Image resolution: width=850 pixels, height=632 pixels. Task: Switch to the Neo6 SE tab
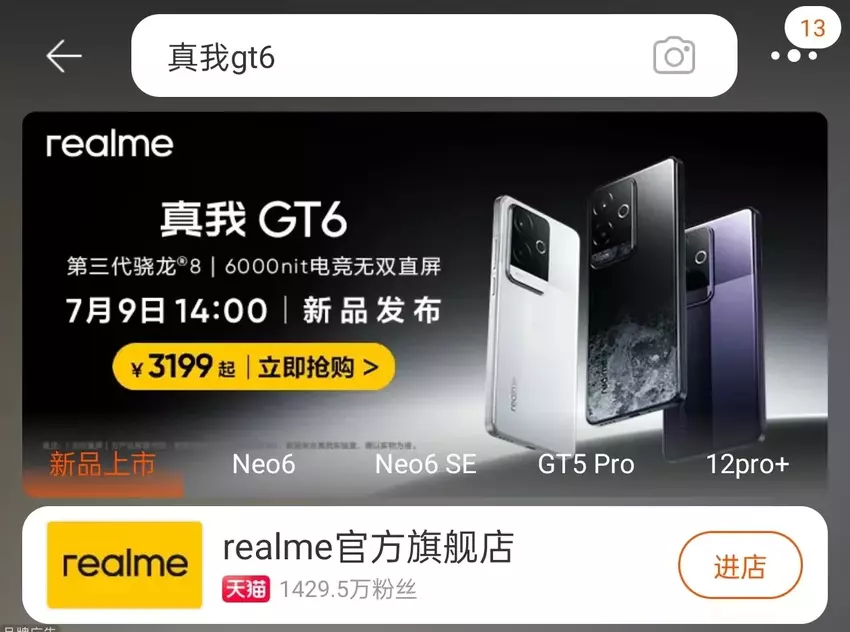click(x=425, y=465)
